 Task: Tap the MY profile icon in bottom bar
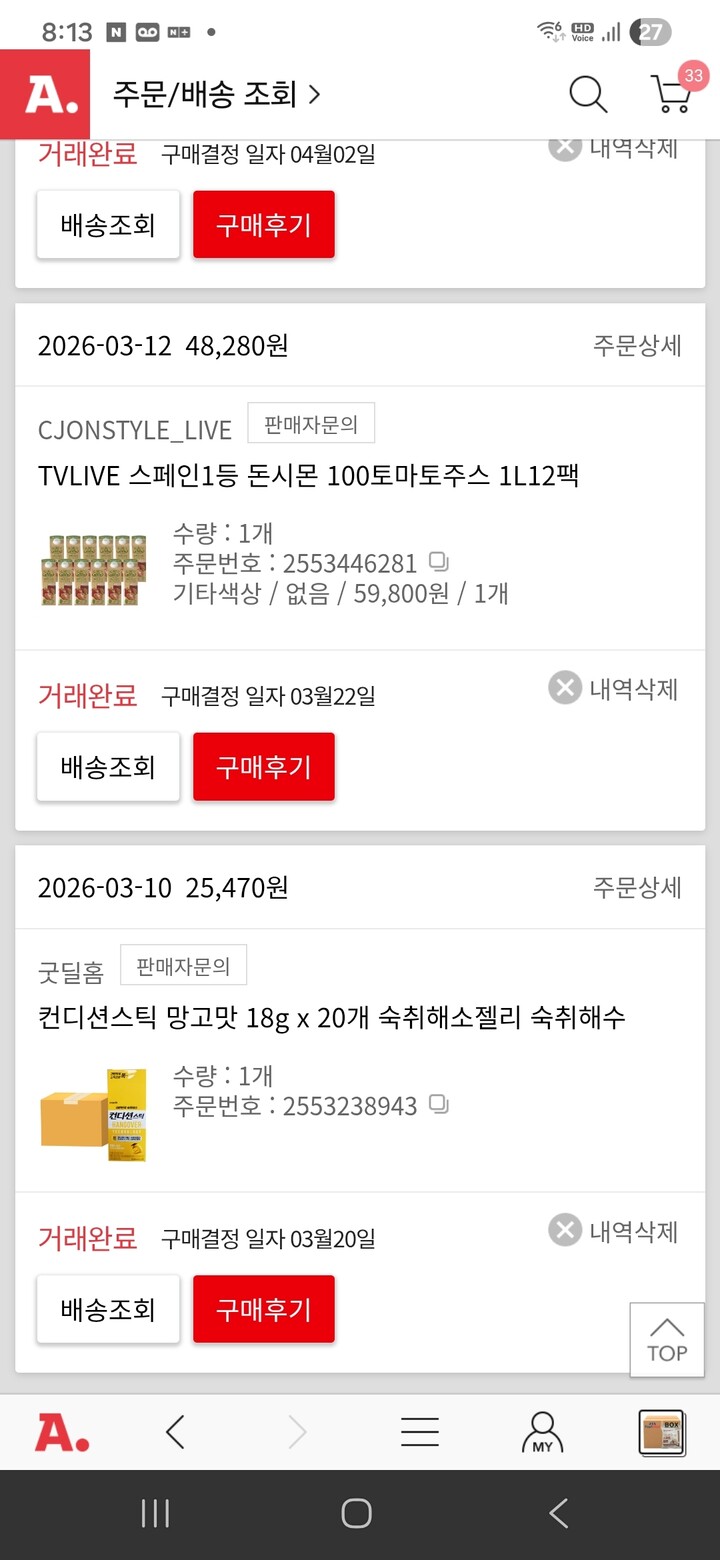(x=541, y=1432)
